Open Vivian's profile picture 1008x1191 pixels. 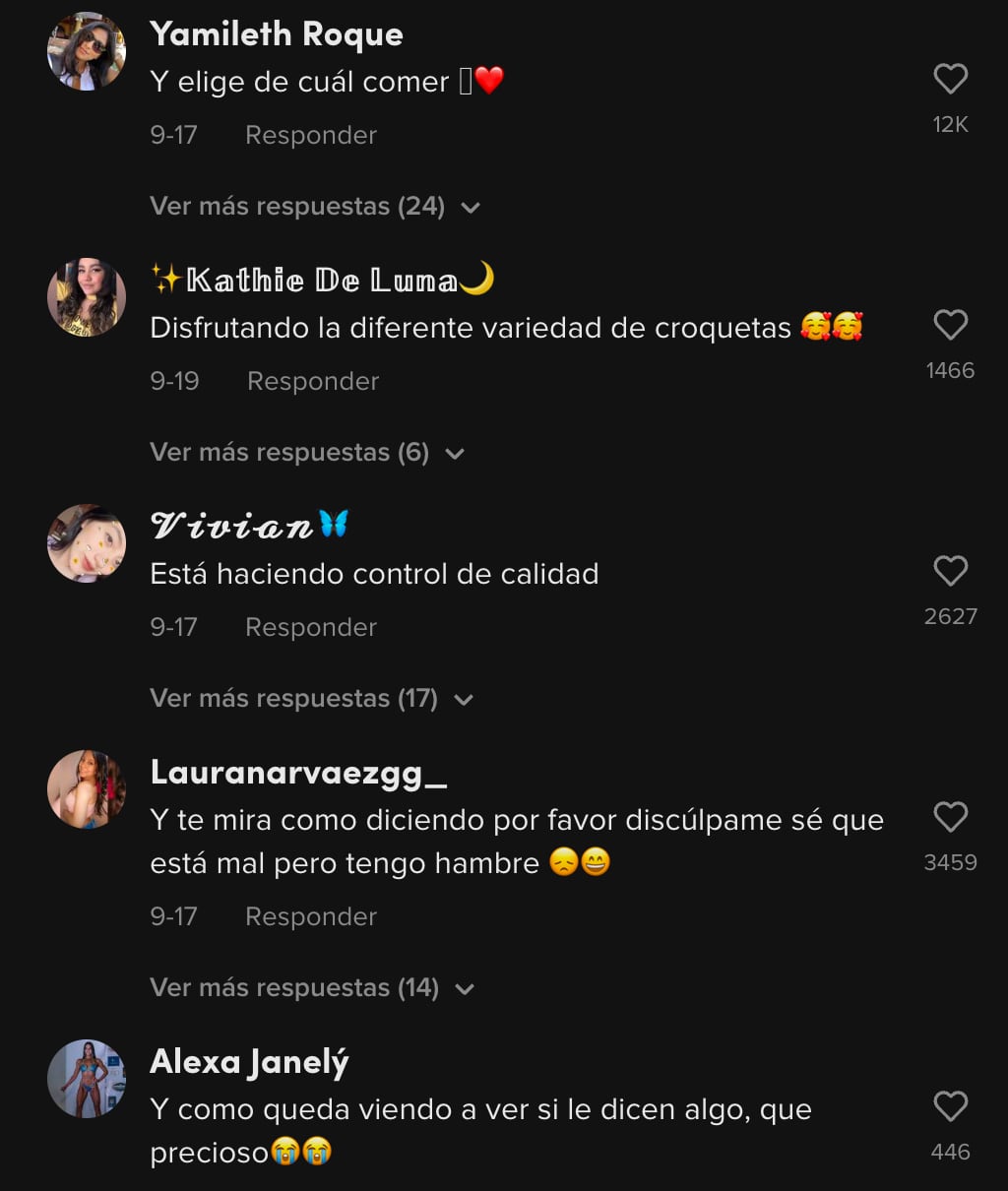[87, 542]
